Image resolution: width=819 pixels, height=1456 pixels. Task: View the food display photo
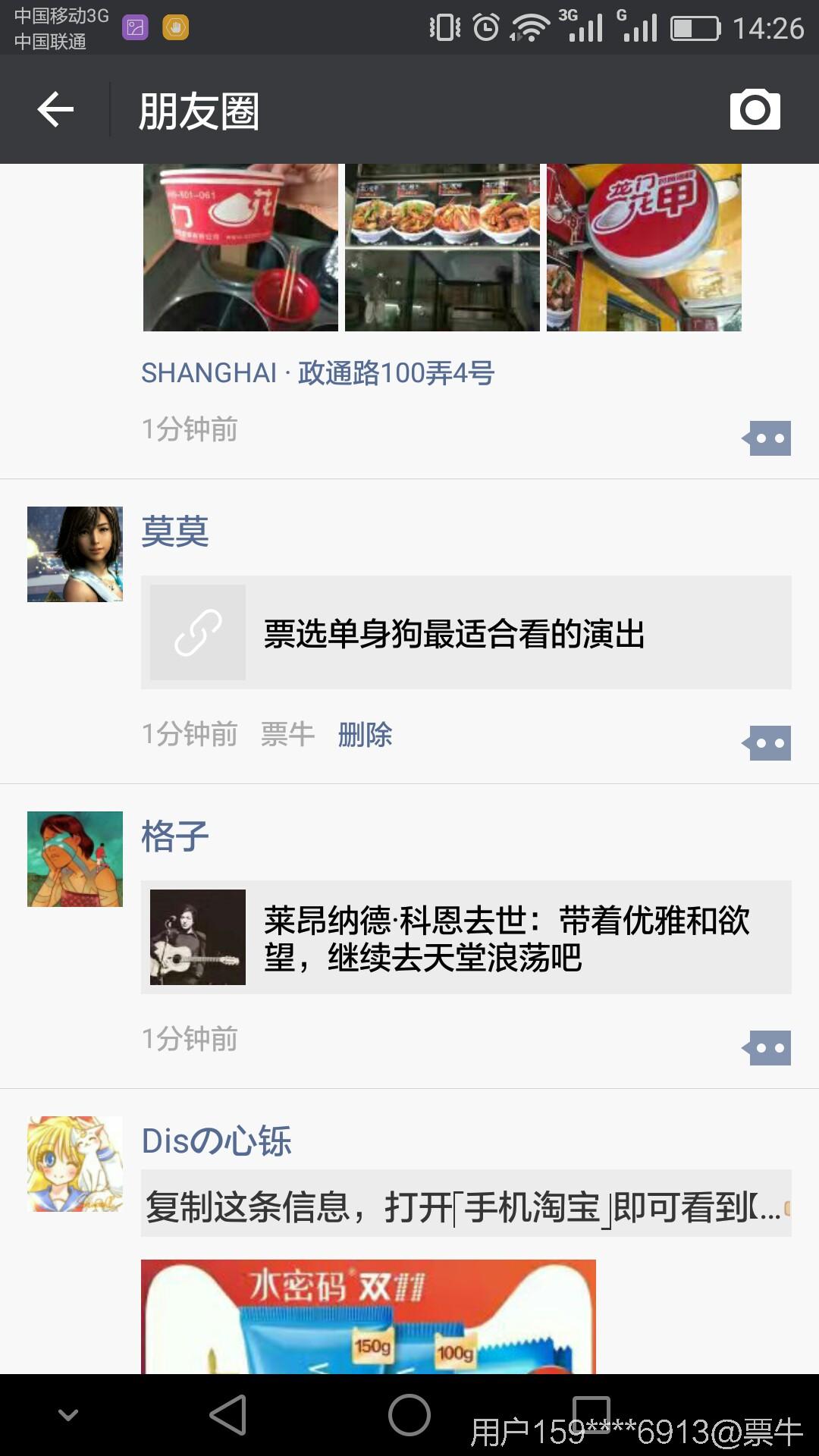tap(442, 247)
